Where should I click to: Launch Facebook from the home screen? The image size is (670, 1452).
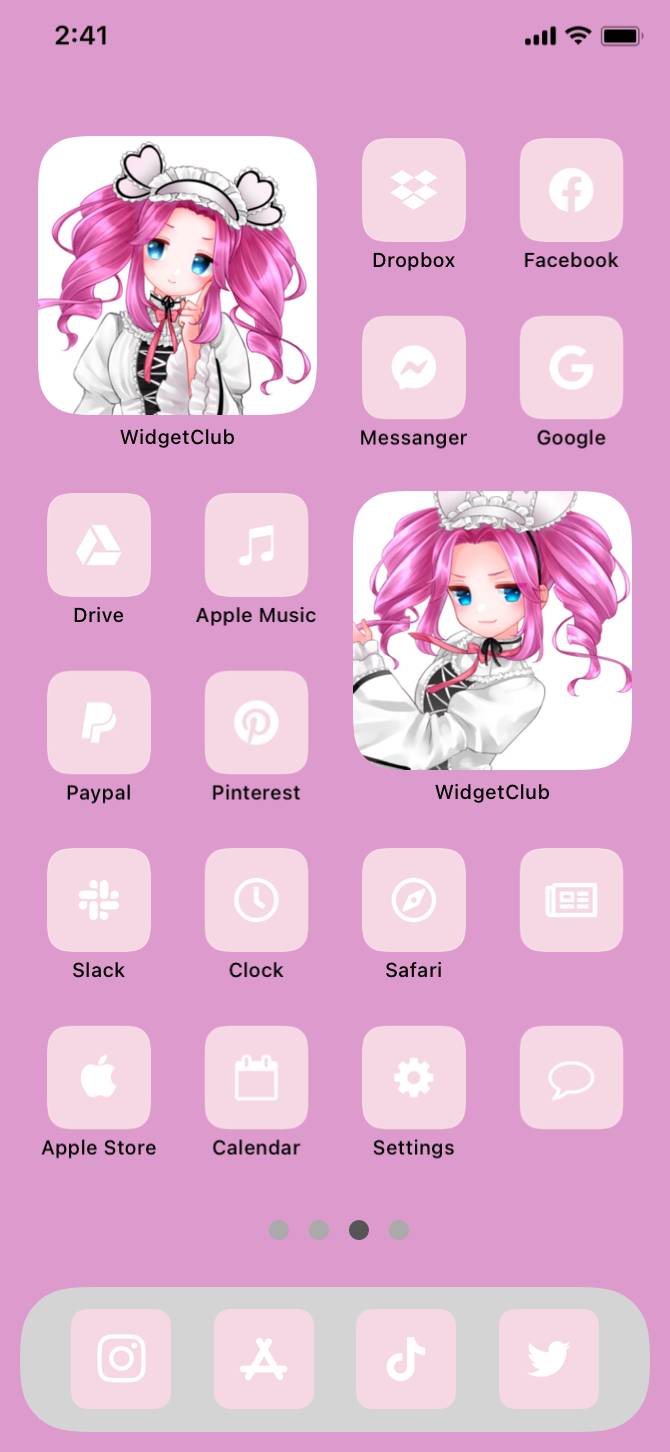pos(571,190)
